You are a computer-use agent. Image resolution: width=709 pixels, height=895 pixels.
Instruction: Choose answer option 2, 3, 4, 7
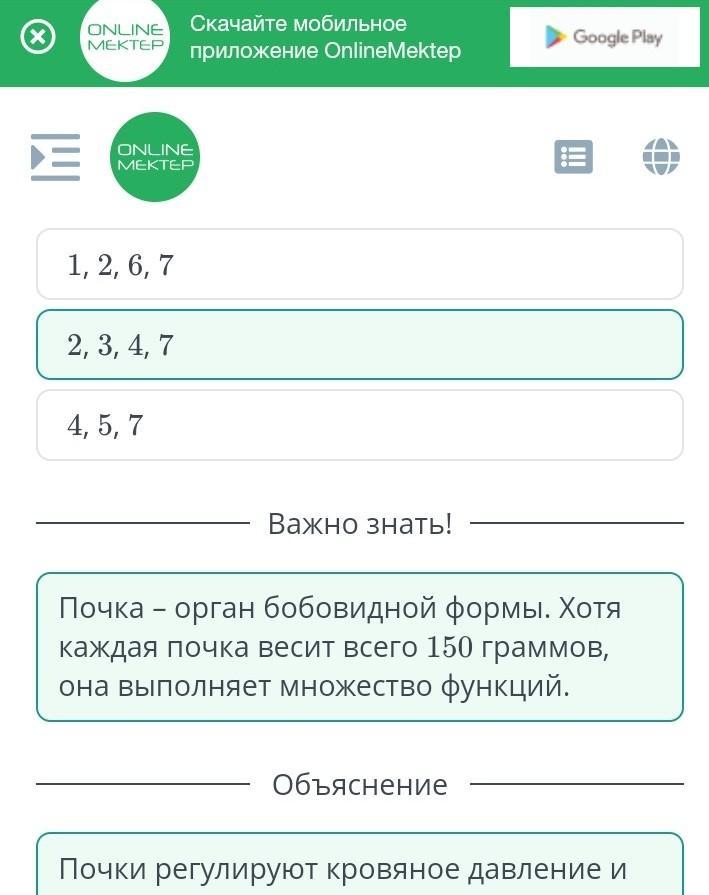tap(360, 345)
